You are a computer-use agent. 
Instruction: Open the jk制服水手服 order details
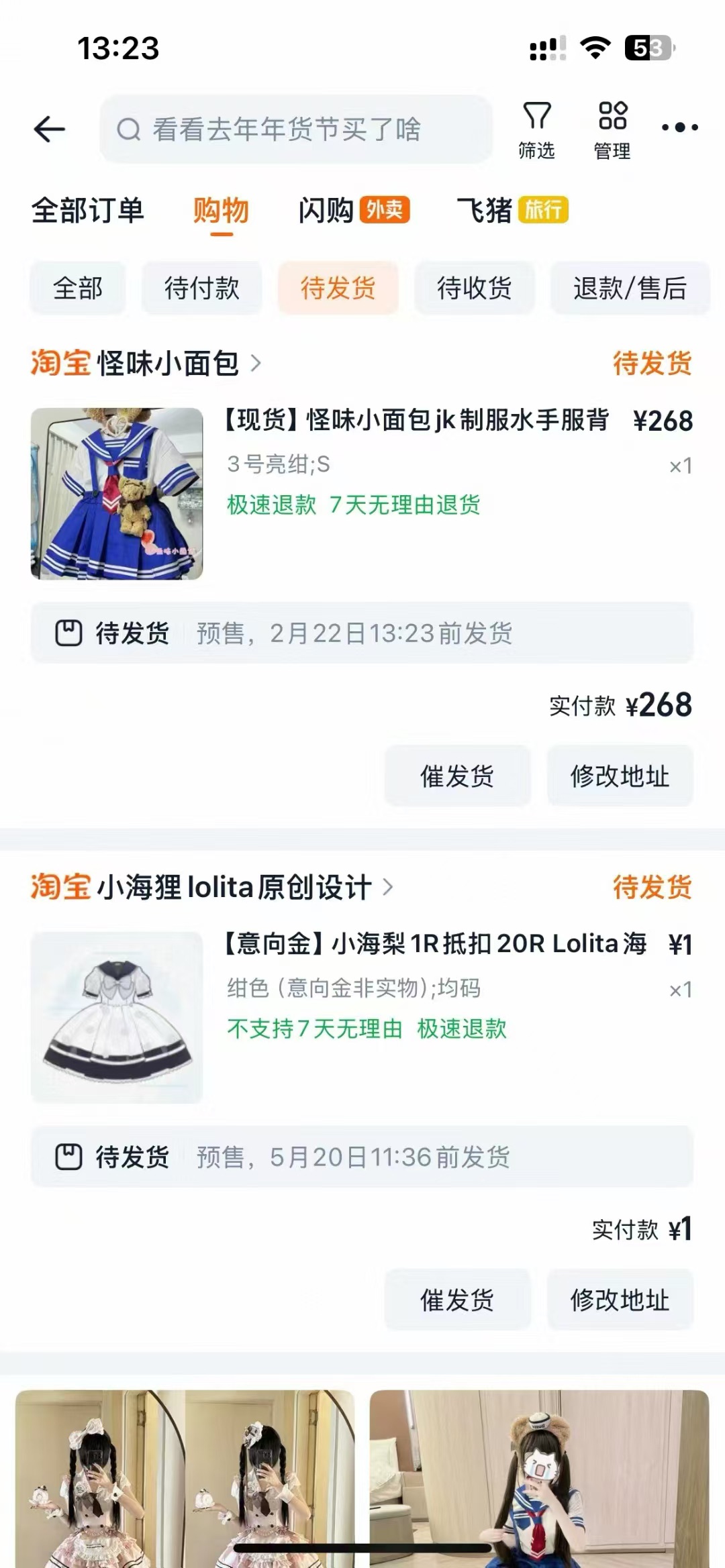pyautogui.click(x=416, y=421)
